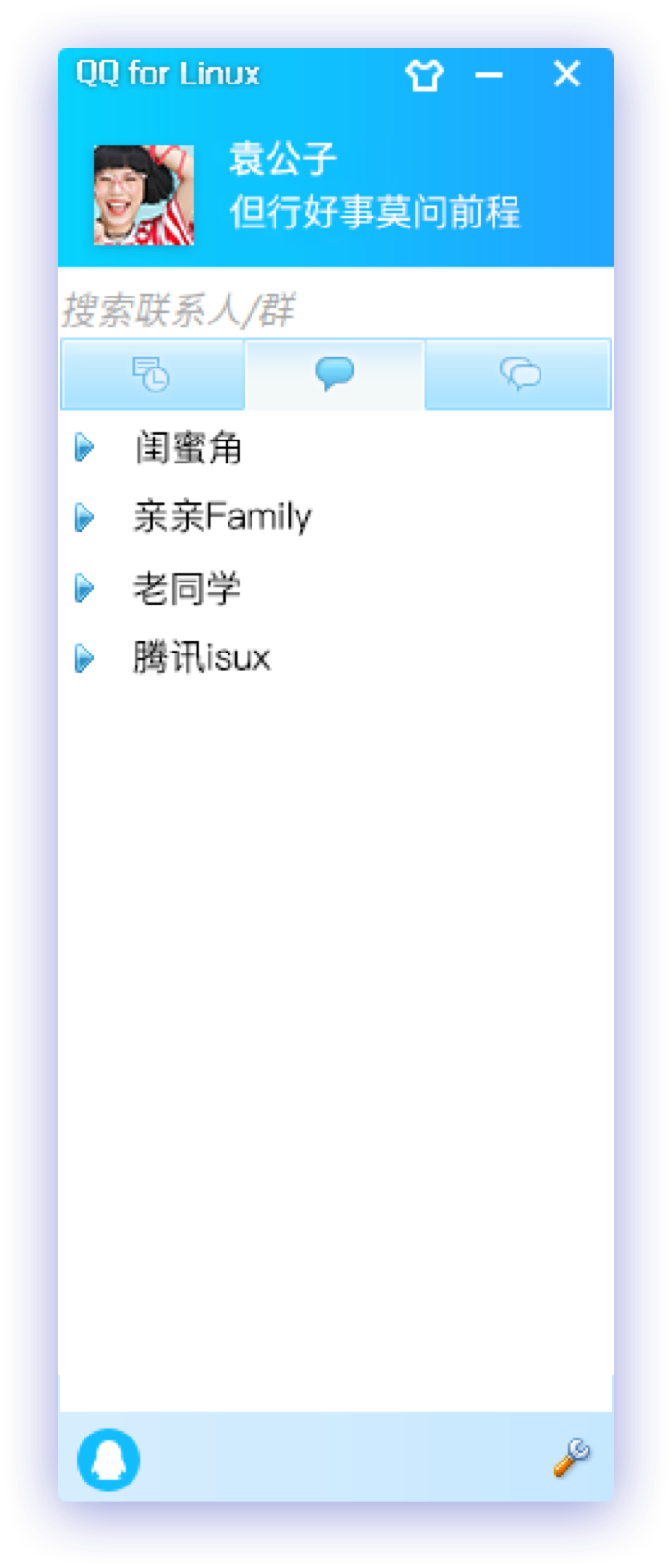
Task: Tap the 搜索联系人/群 search field
Action: pyautogui.click(x=336, y=310)
